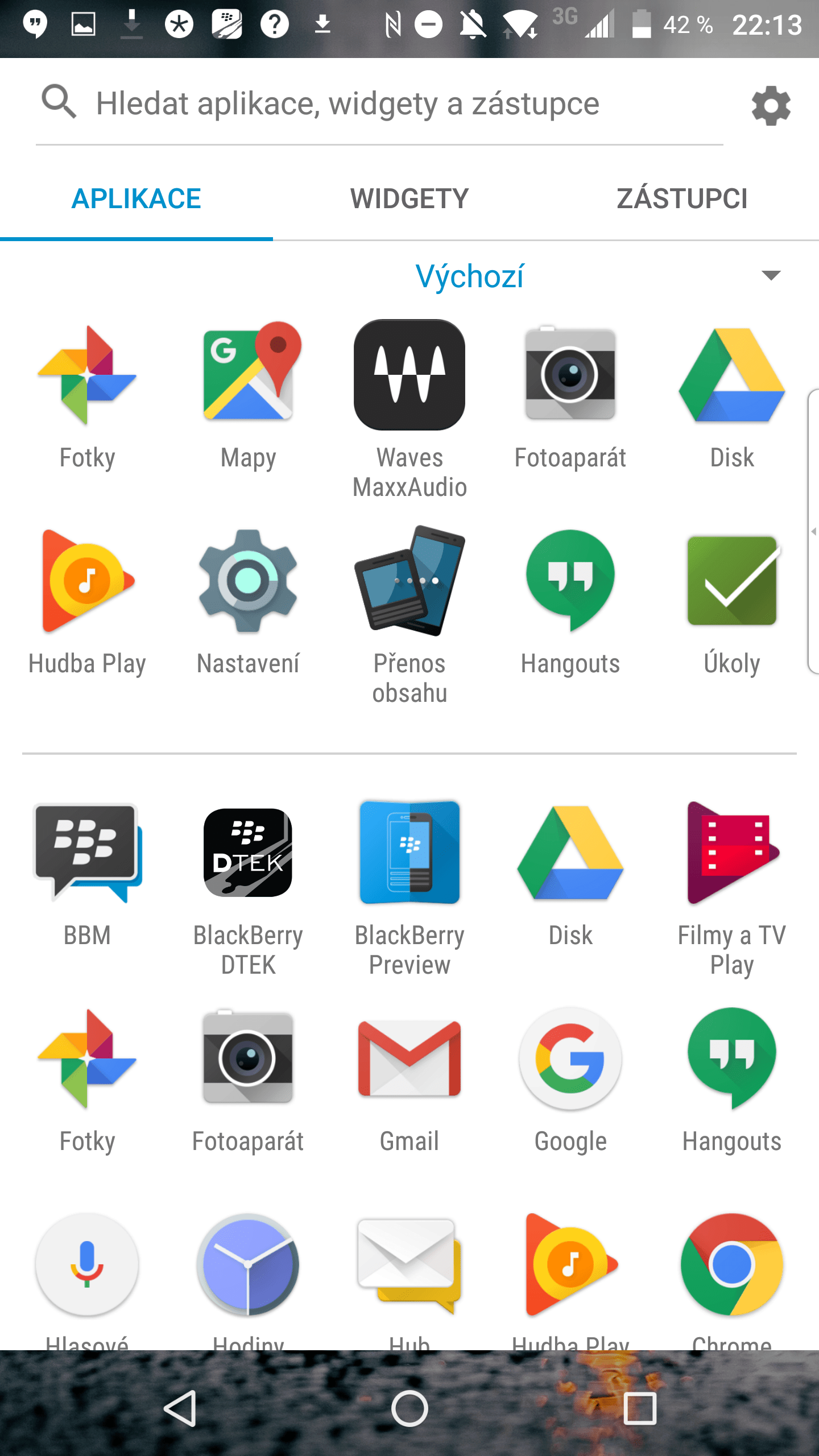This screenshot has height=1456, width=819.
Task: Open launcher settings gear icon
Action: click(x=771, y=106)
